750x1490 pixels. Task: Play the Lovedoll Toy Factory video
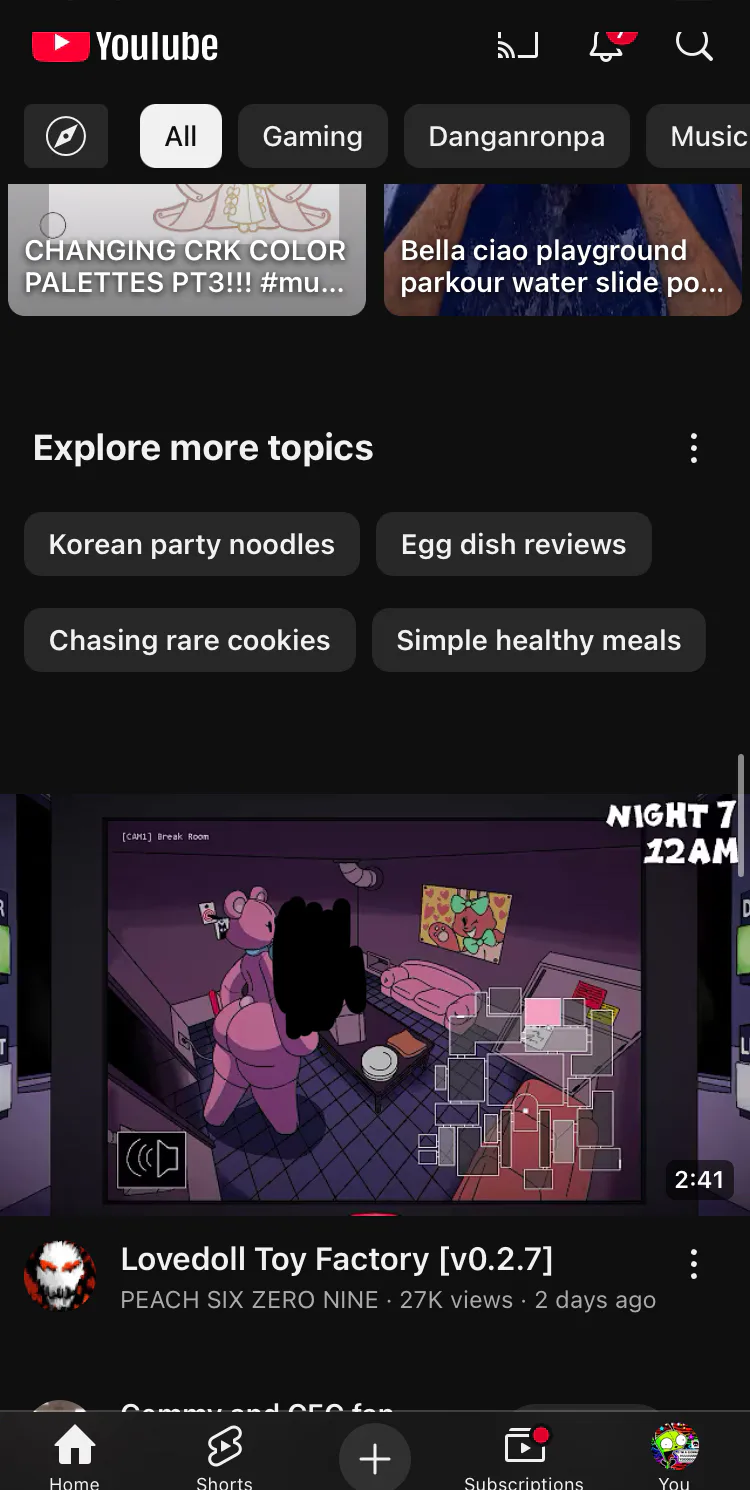[375, 1004]
